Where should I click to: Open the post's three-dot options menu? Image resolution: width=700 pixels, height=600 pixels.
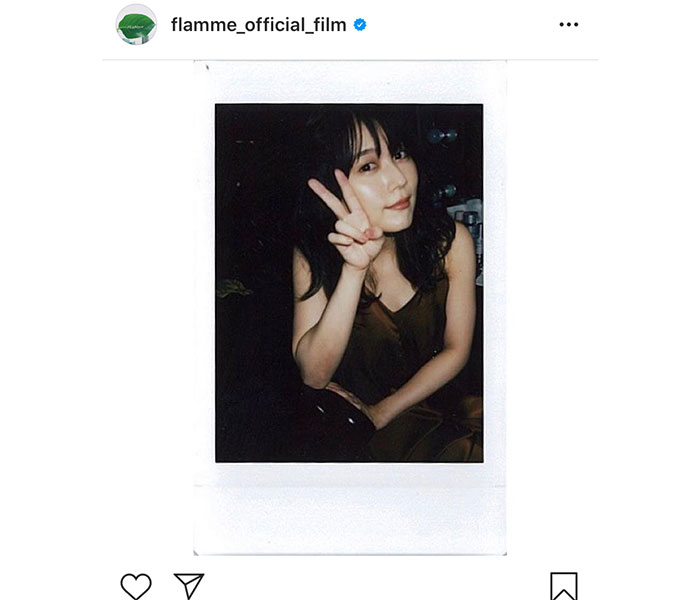(568, 25)
